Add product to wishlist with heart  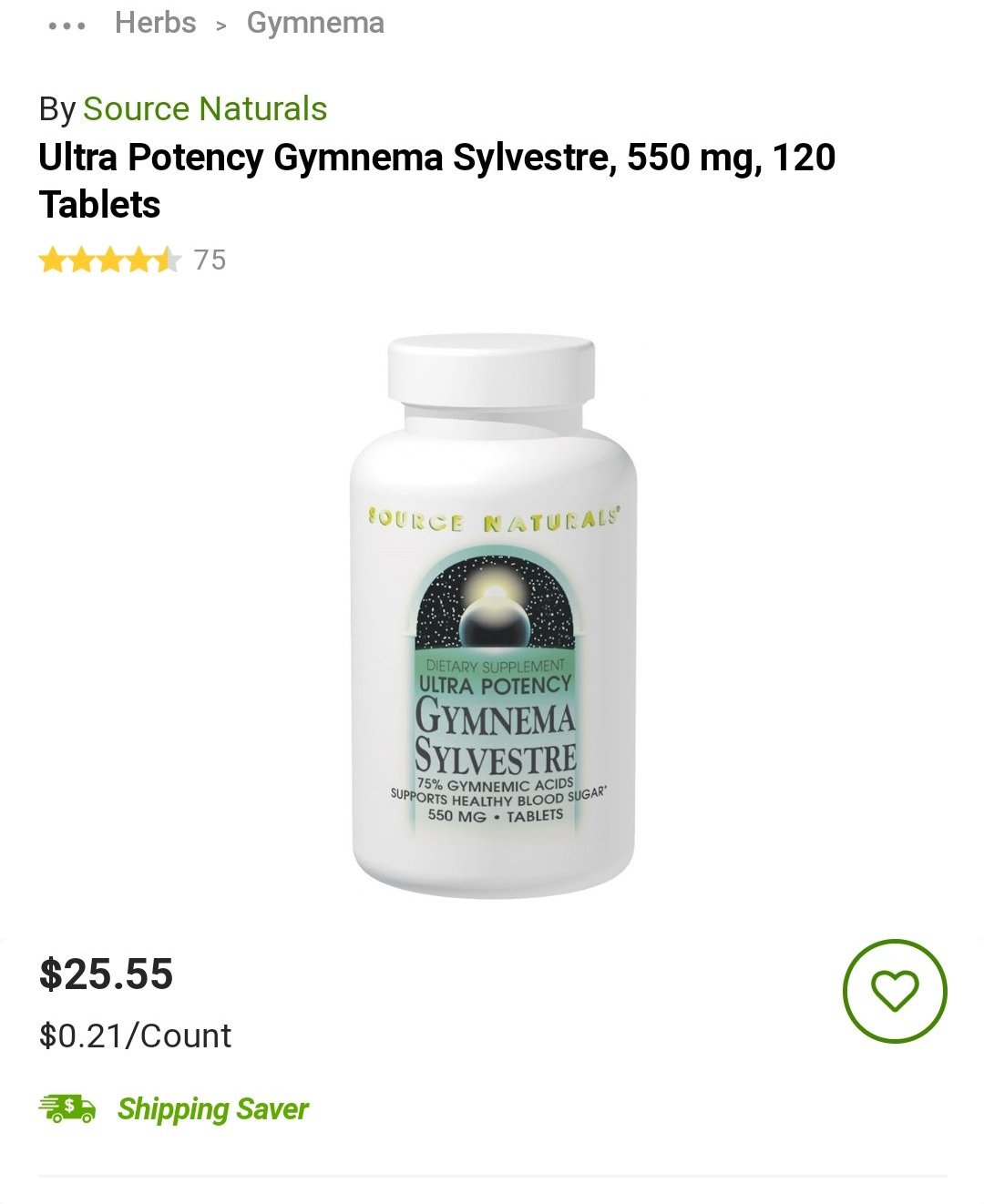coord(894,990)
